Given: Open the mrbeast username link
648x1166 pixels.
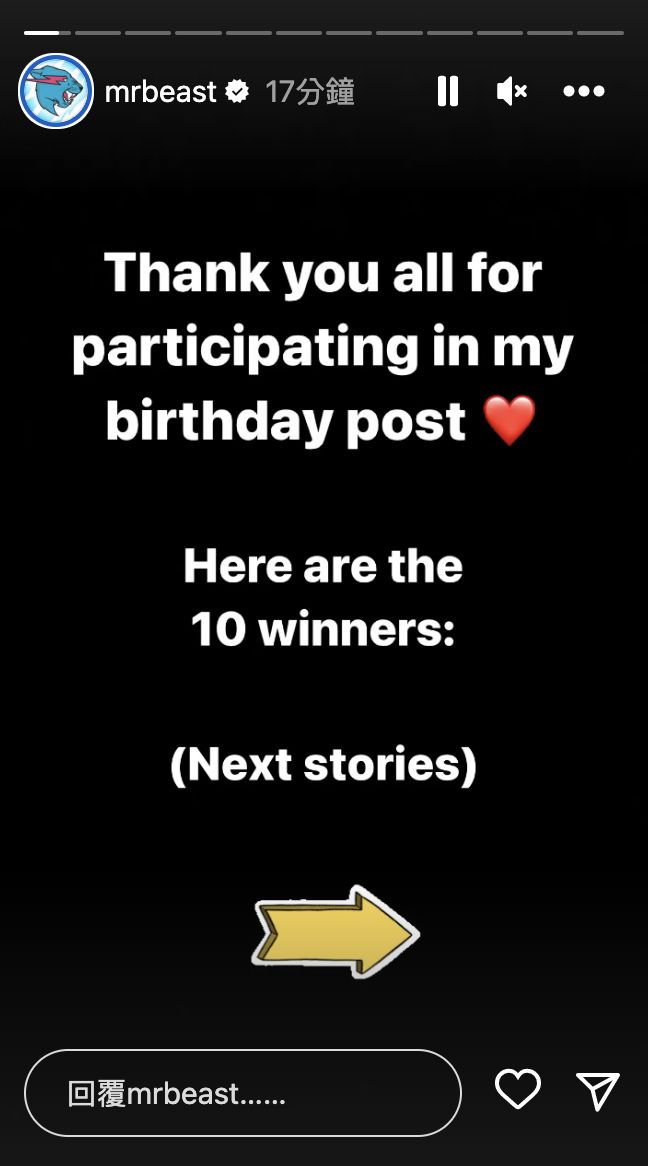Looking at the screenshot, I should pyautogui.click(x=160, y=92).
